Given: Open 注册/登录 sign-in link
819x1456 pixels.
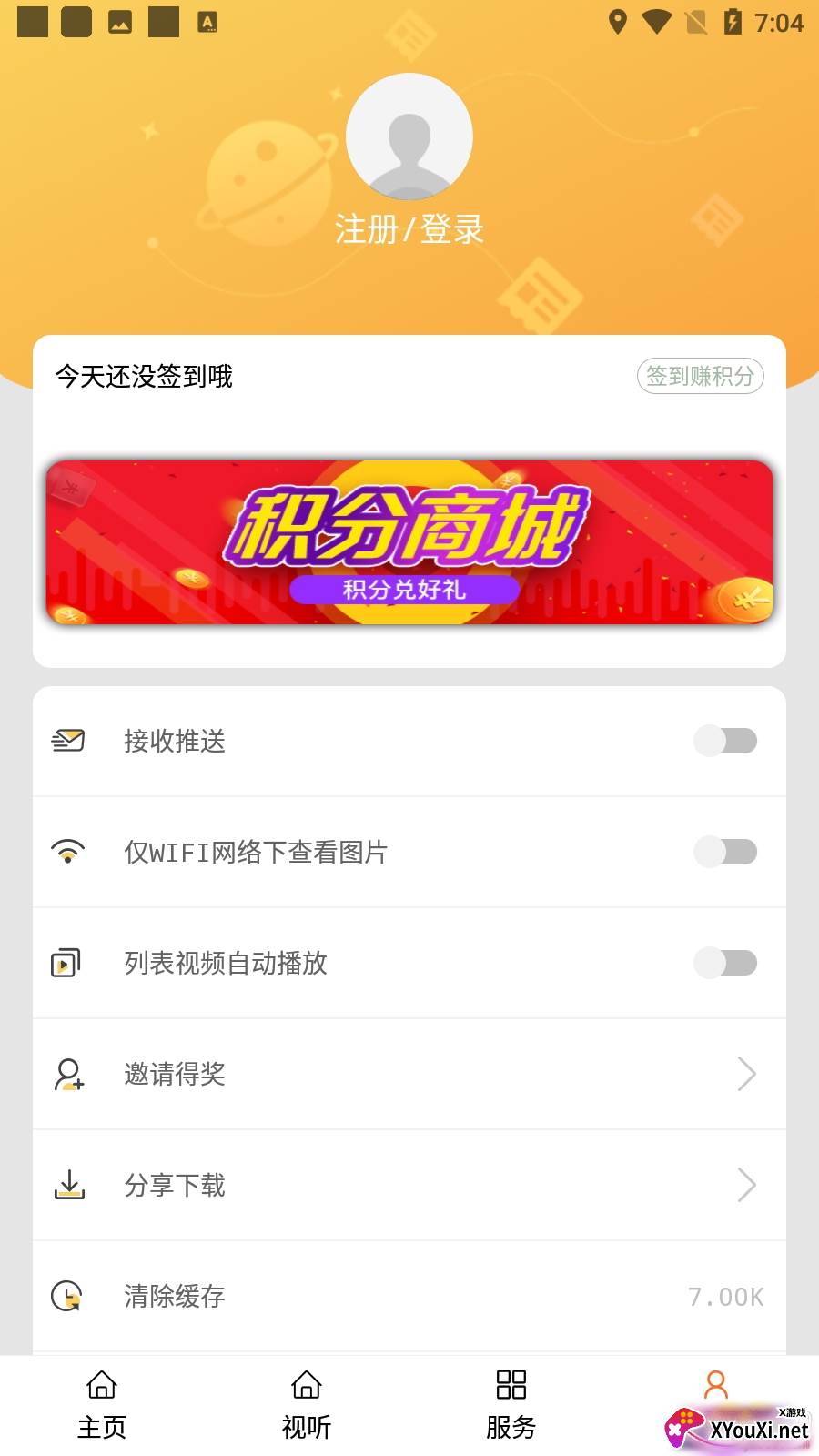Looking at the screenshot, I should coord(409,229).
